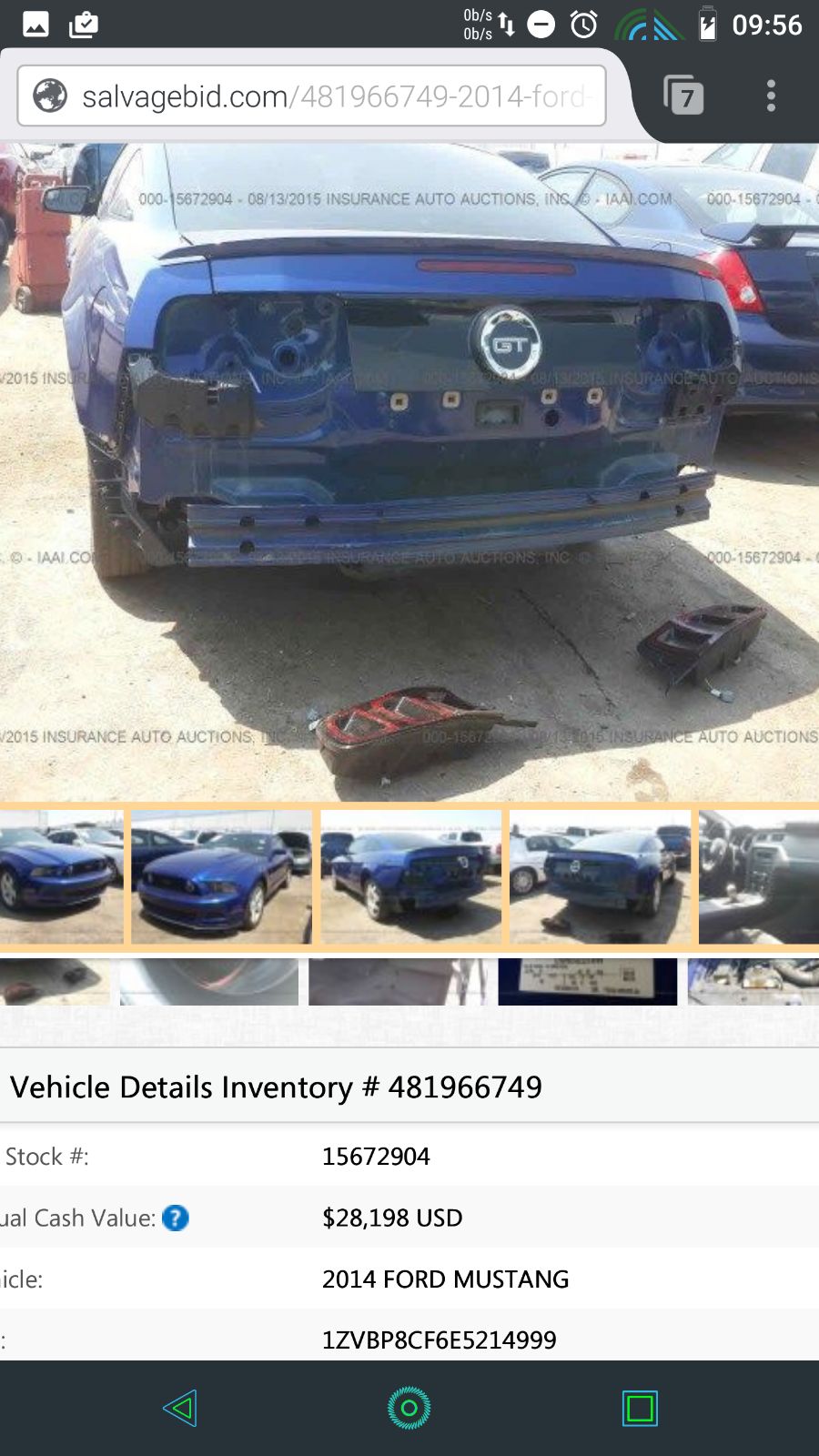Select the interior dashboard thumbnail

click(x=760, y=876)
